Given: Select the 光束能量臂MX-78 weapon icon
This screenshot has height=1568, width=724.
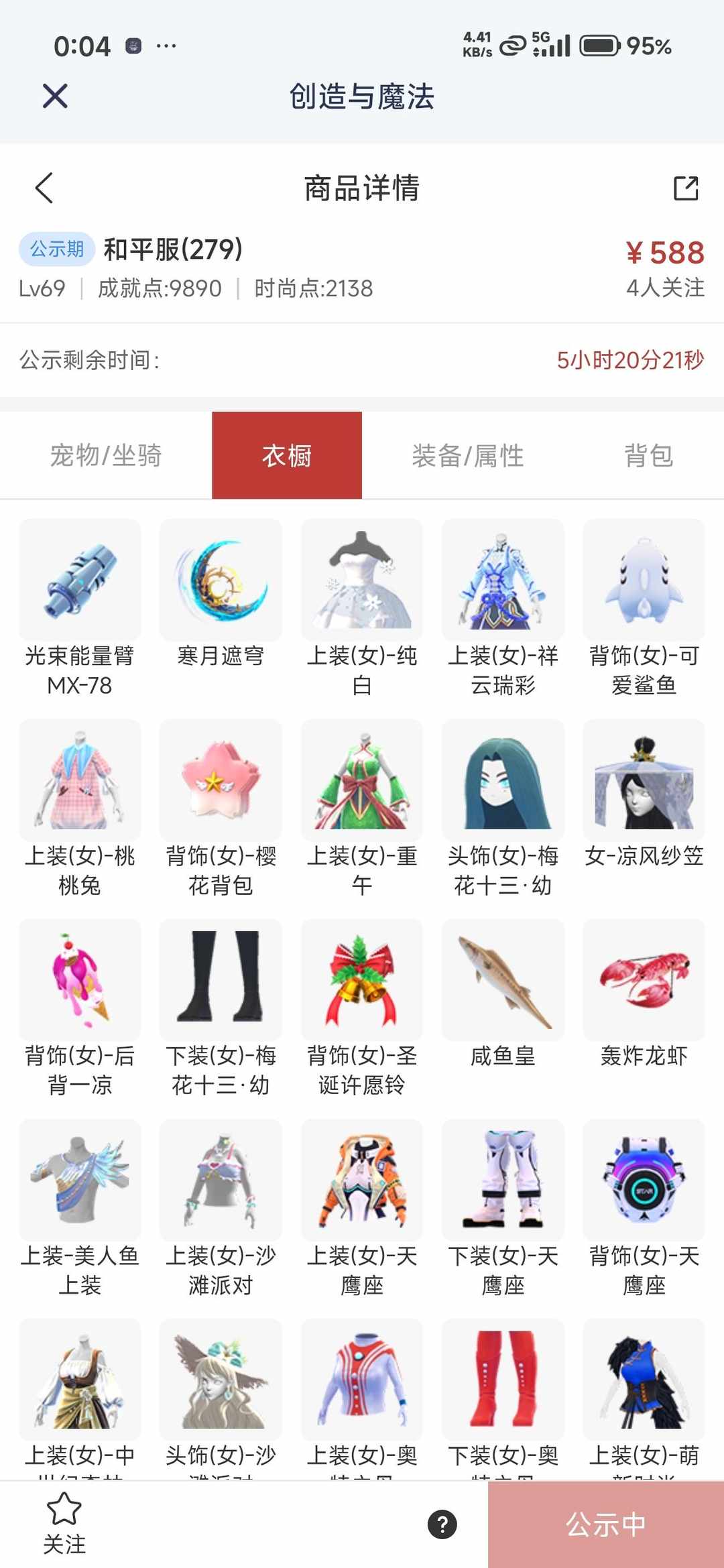Looking at the screenshot, I should pyautogui.click(x=80, y=580).
